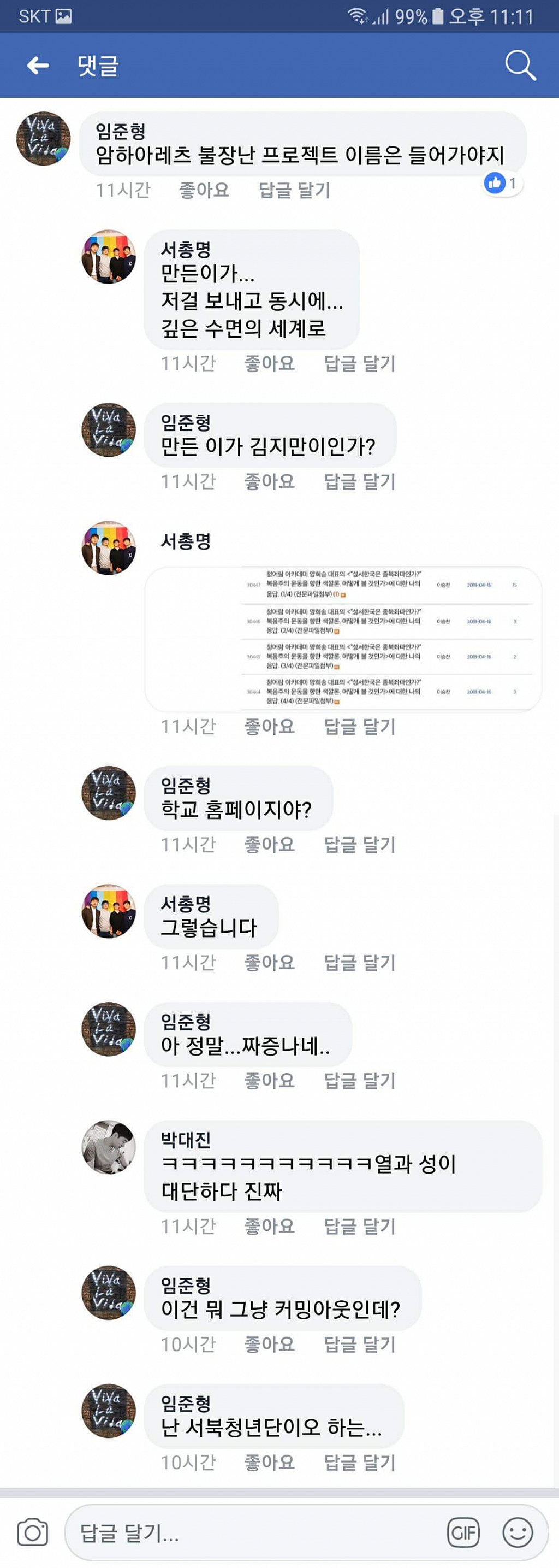This screenshot has width=559, height=1568.
Task: Open 서총명's name on the image reply
Action: [186, 541]
